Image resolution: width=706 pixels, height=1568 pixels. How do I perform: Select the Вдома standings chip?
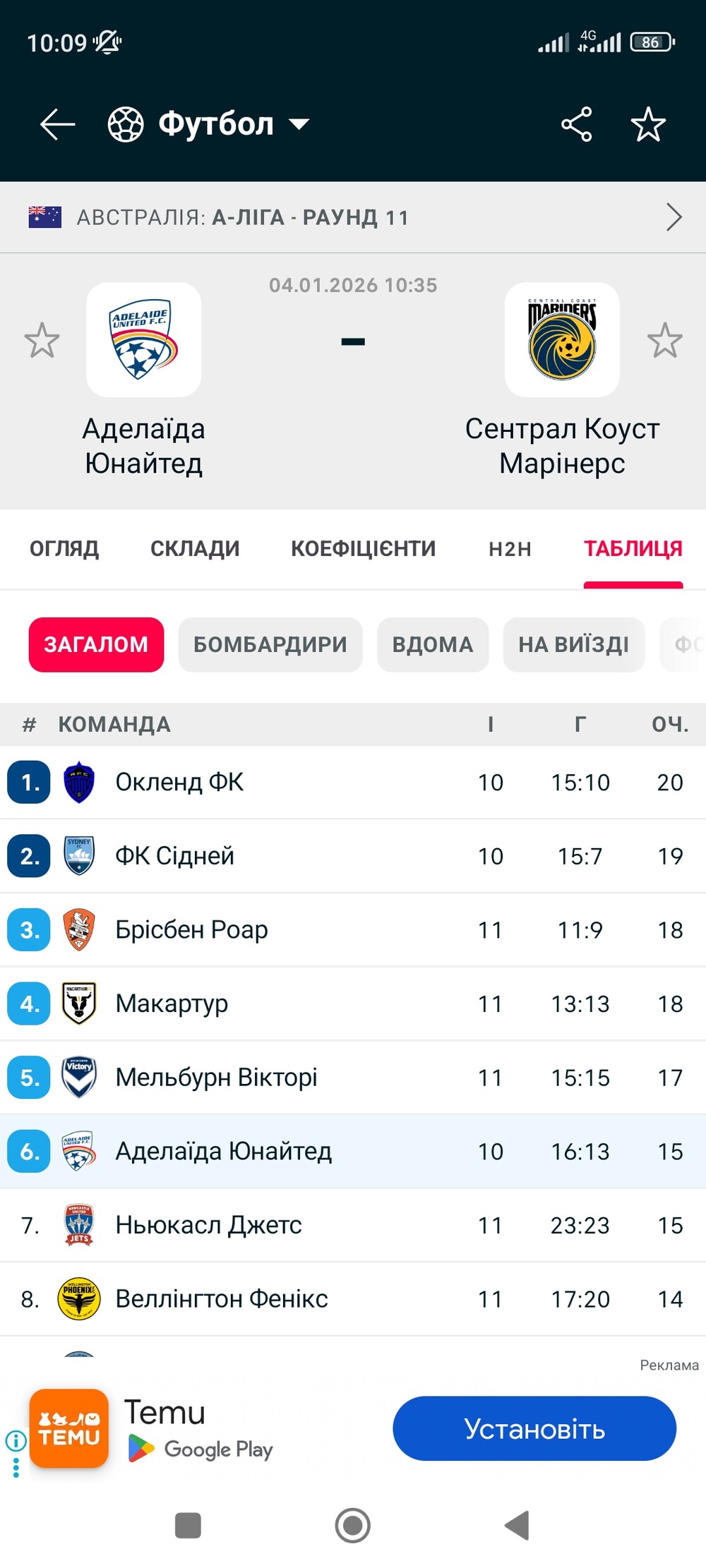pos(432,644)
